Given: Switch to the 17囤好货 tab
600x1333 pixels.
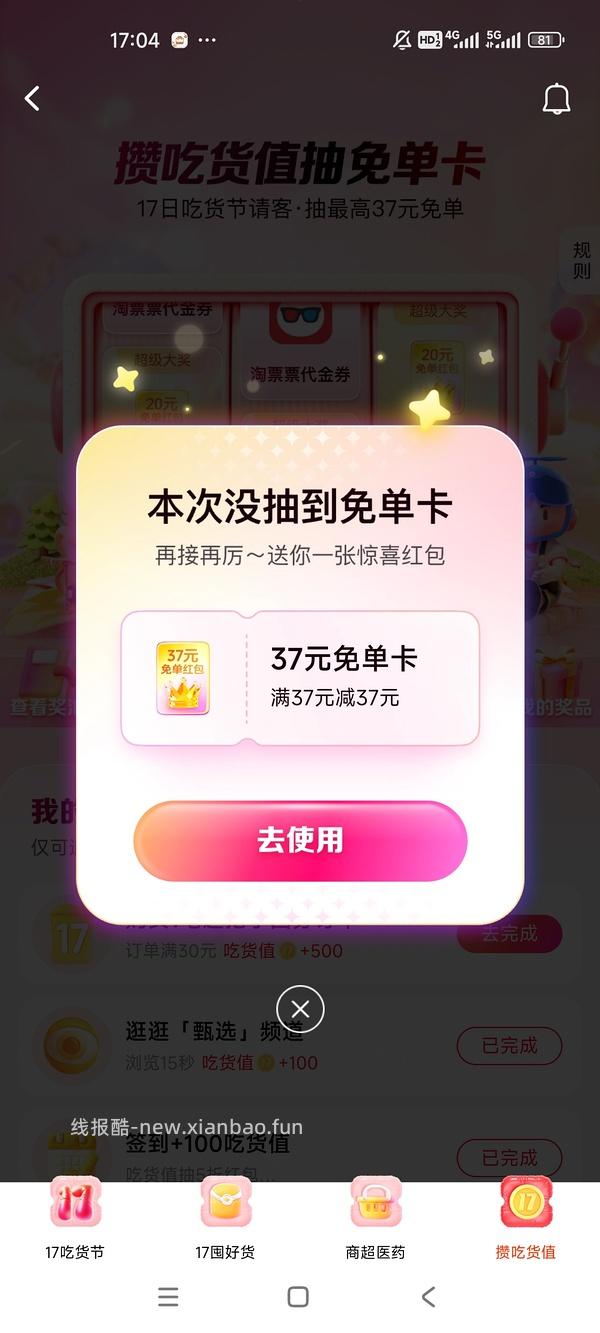Looking at the screenshot, I should click(225, 1217).
